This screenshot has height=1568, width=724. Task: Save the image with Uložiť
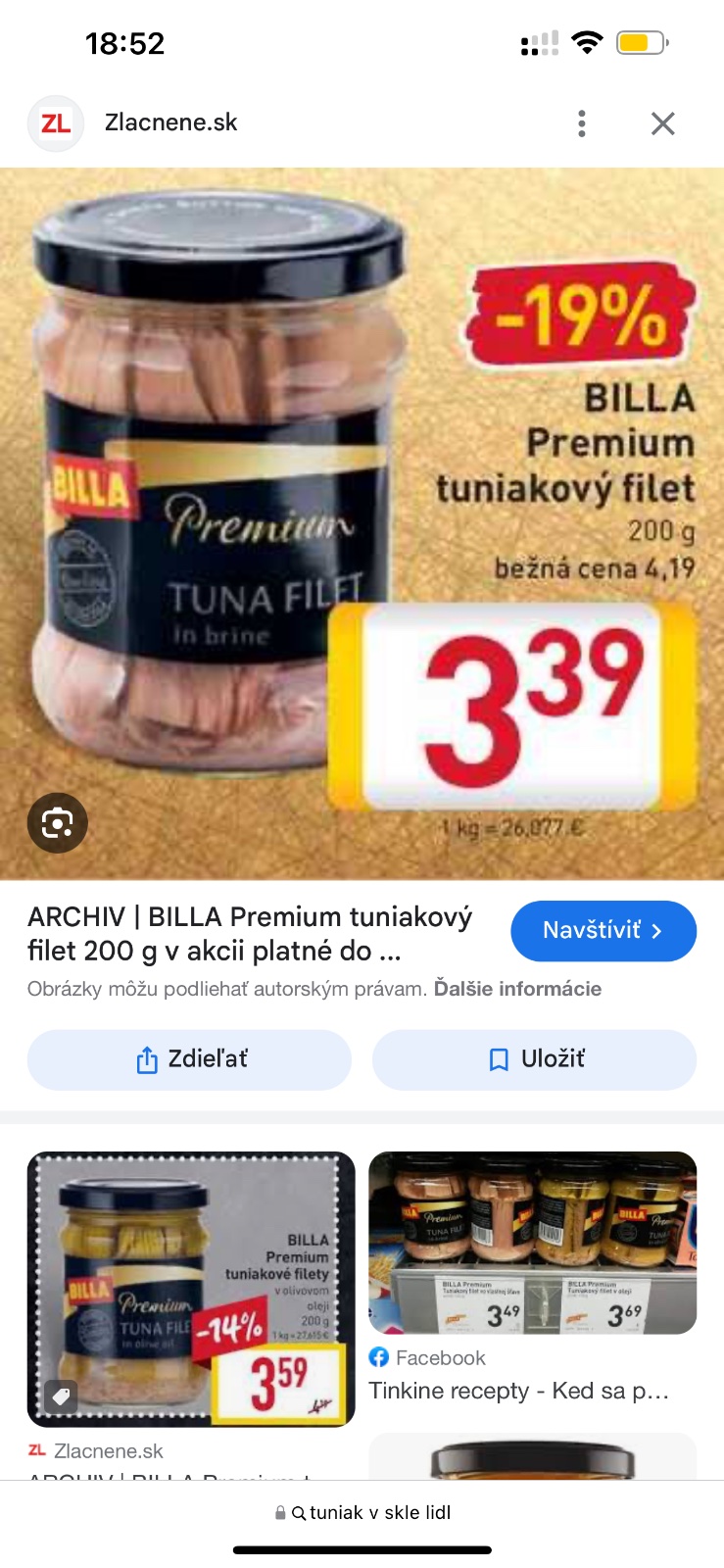(x=534, y=1059)
